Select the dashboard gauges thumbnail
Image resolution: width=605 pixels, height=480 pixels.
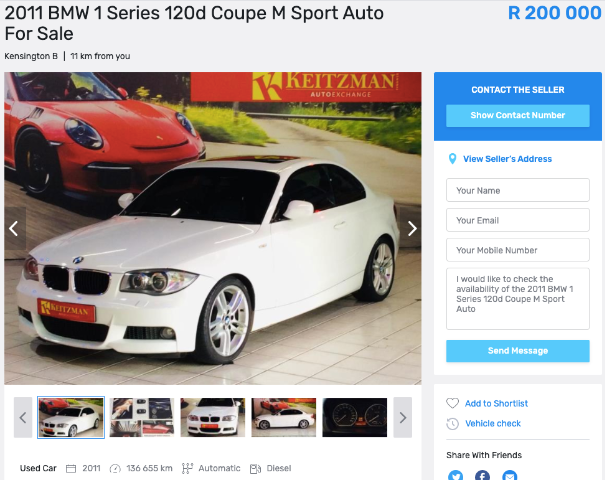[x=354, y=417]
